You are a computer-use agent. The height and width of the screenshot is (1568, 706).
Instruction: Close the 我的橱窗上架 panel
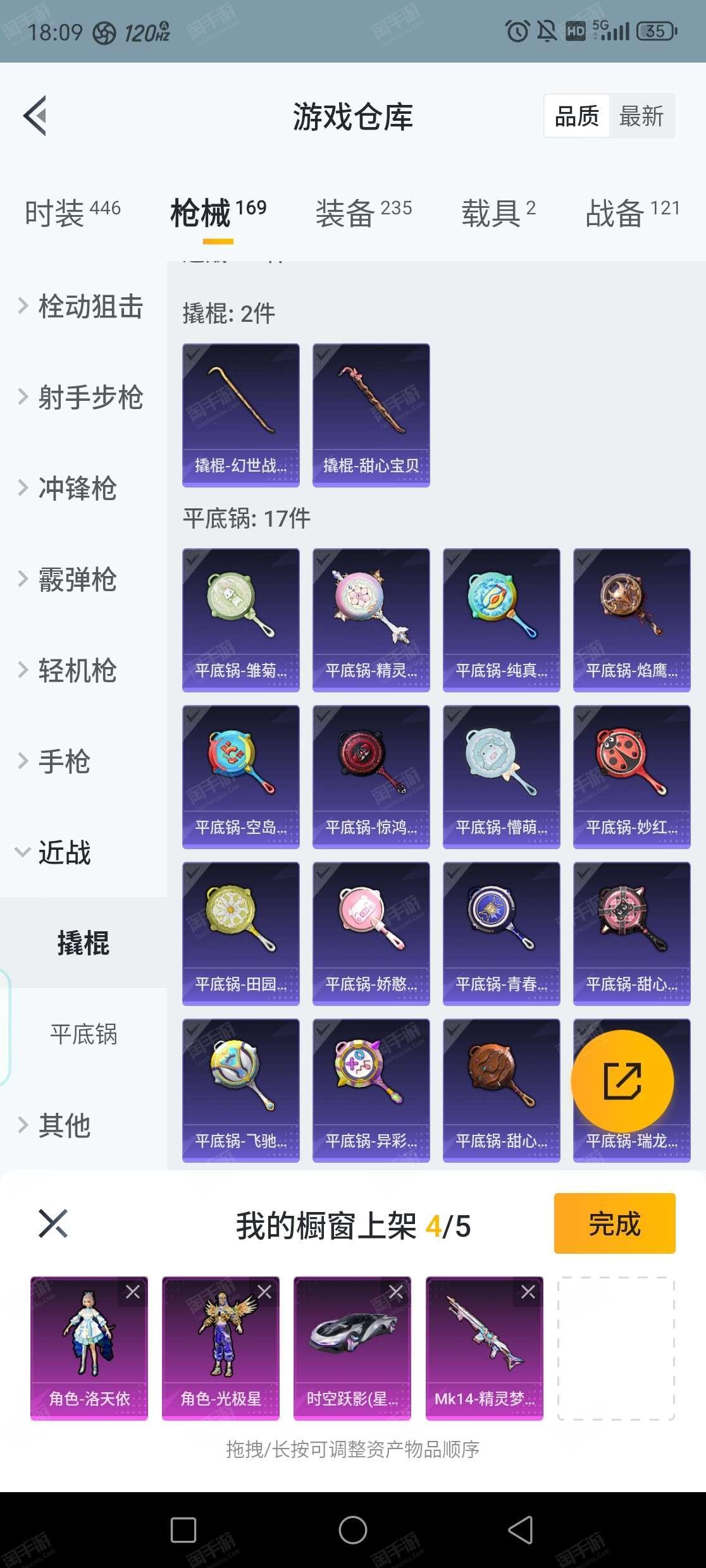(x=53, y=1223)
